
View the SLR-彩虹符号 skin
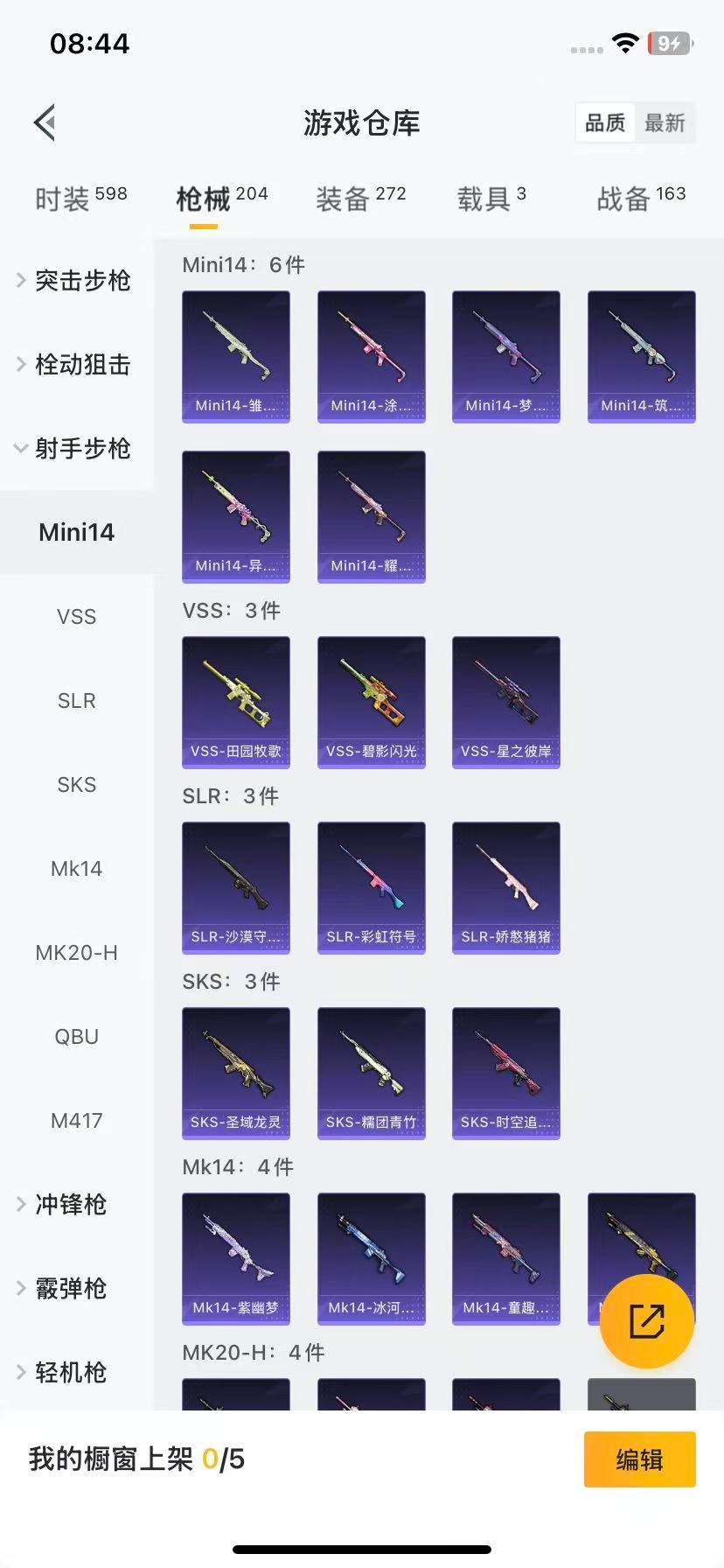click(x=371, y=888)
